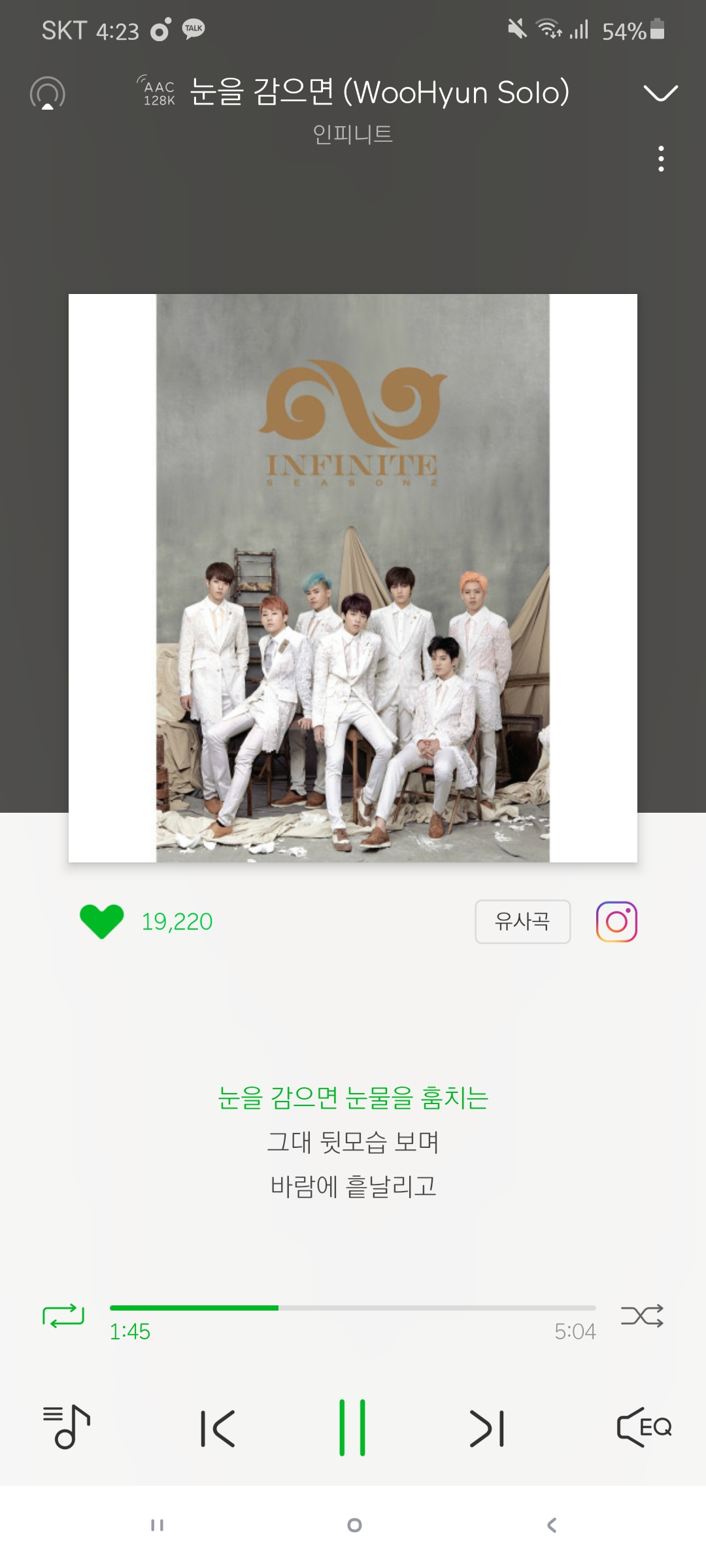Open the EQ sound settings

tap(644, 1428)
